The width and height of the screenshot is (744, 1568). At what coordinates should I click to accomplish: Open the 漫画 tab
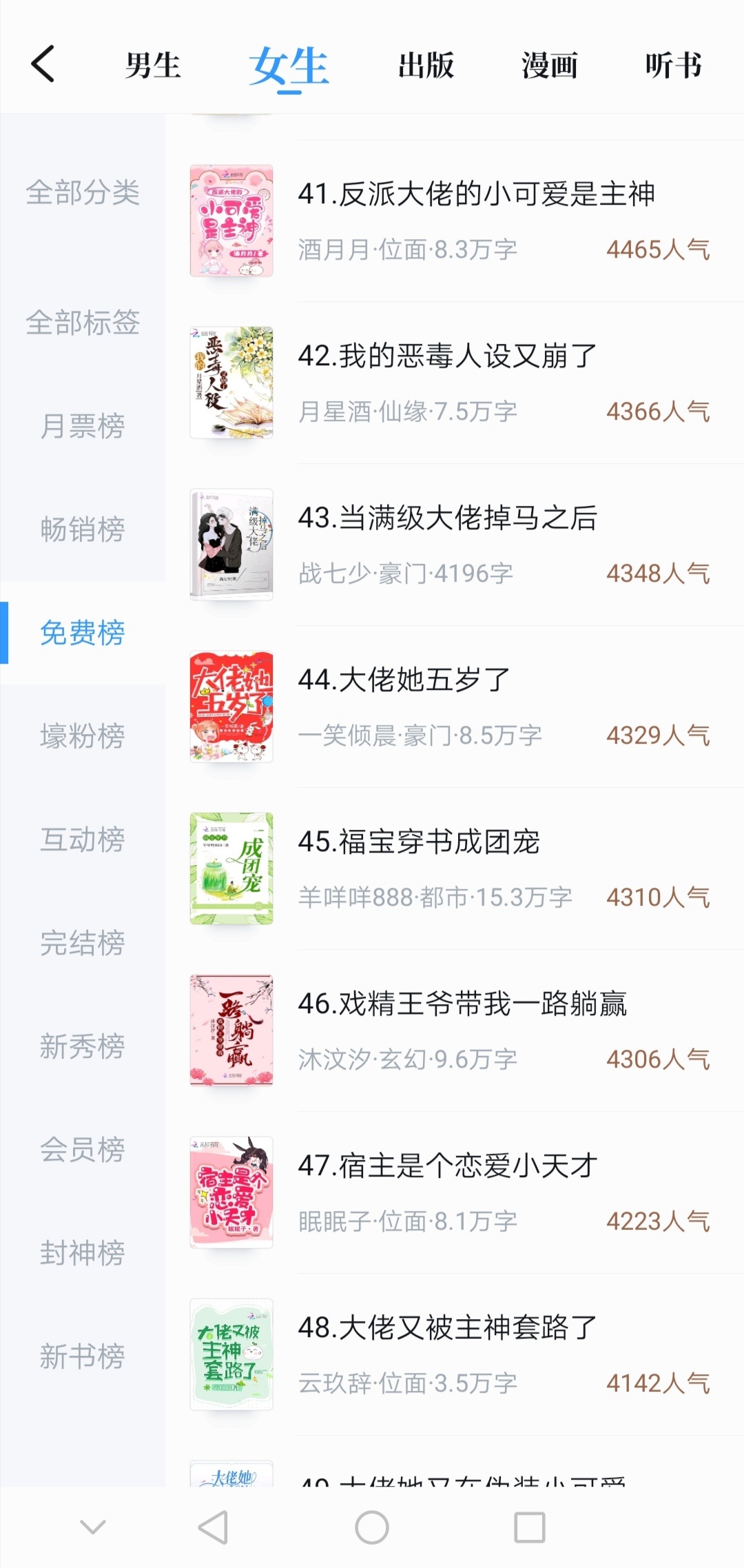549,66
